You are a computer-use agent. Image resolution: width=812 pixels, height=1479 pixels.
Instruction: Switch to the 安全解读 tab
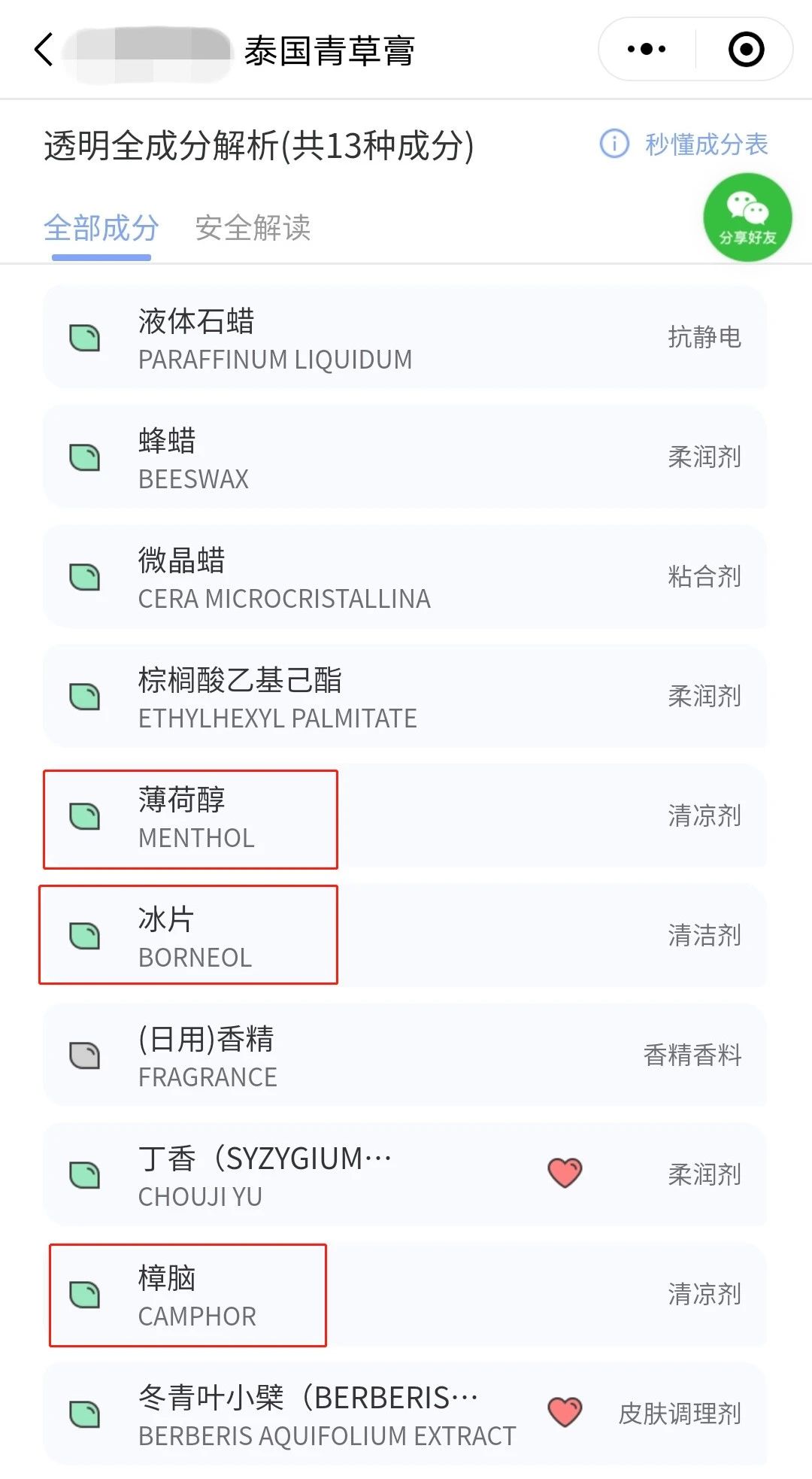coord(253,228)
